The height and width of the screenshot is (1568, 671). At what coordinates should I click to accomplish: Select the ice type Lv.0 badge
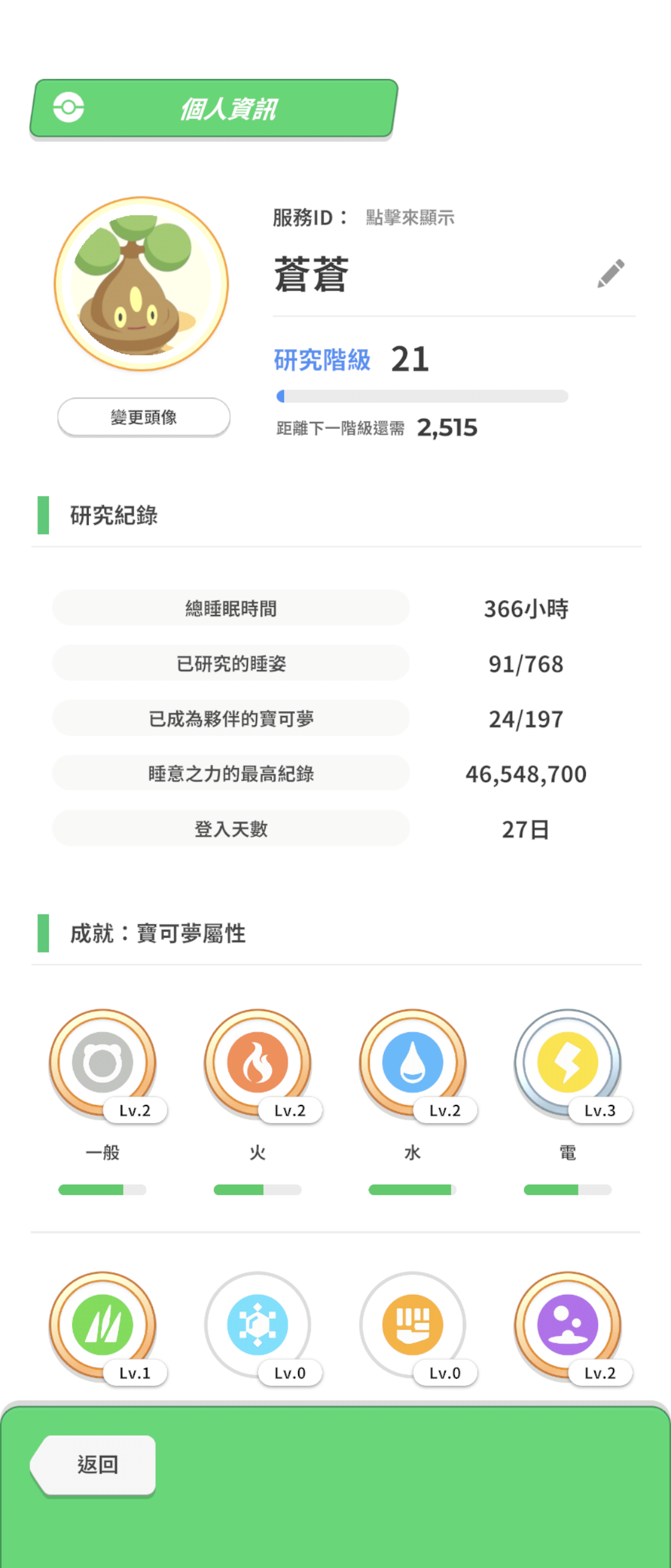(x=258, y=1325)
